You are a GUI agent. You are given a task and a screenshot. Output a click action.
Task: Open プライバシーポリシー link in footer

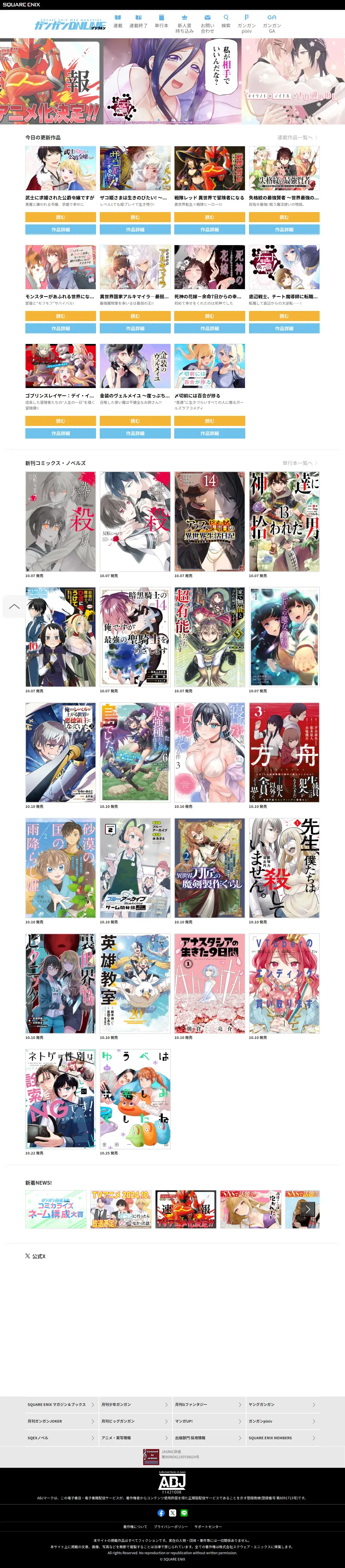tap(170, 1527)
